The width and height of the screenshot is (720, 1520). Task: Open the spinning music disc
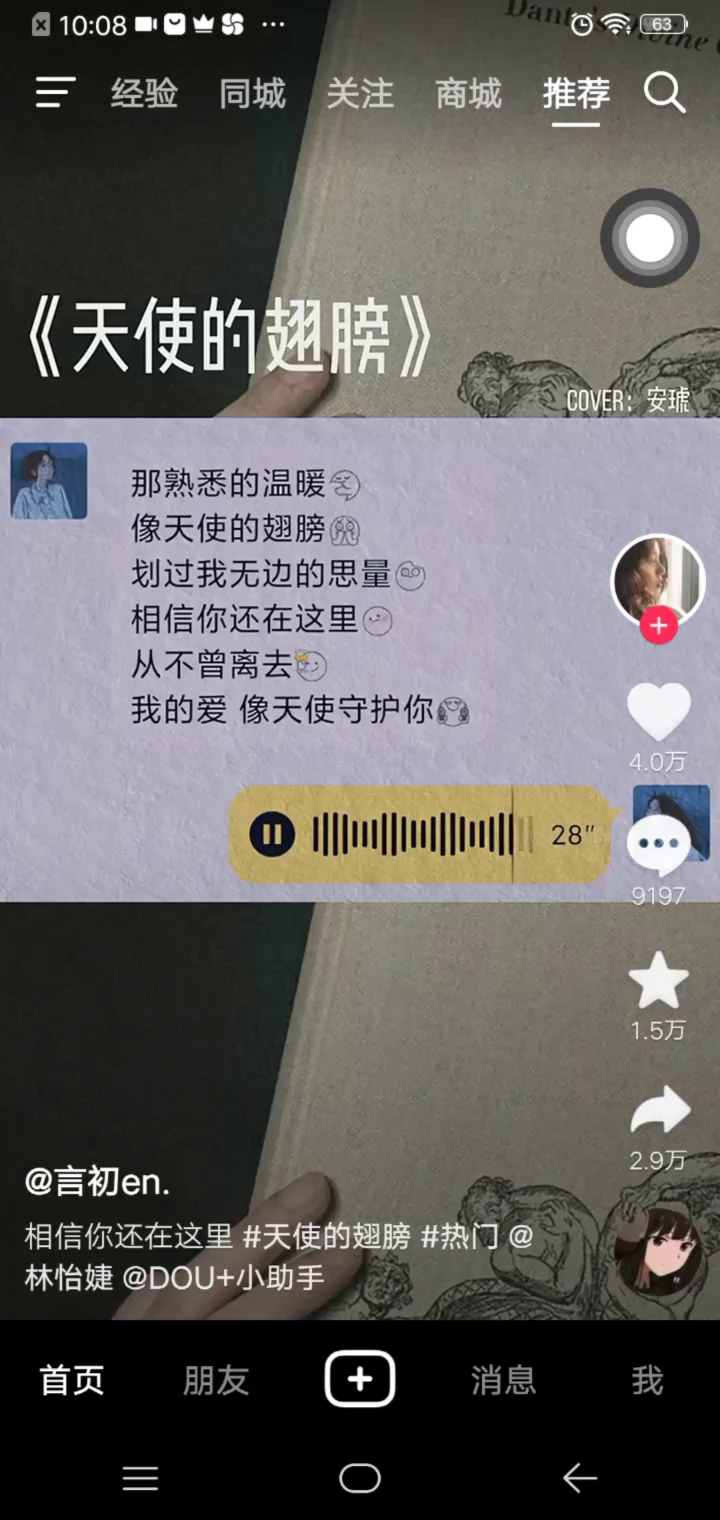point(658,1248)
